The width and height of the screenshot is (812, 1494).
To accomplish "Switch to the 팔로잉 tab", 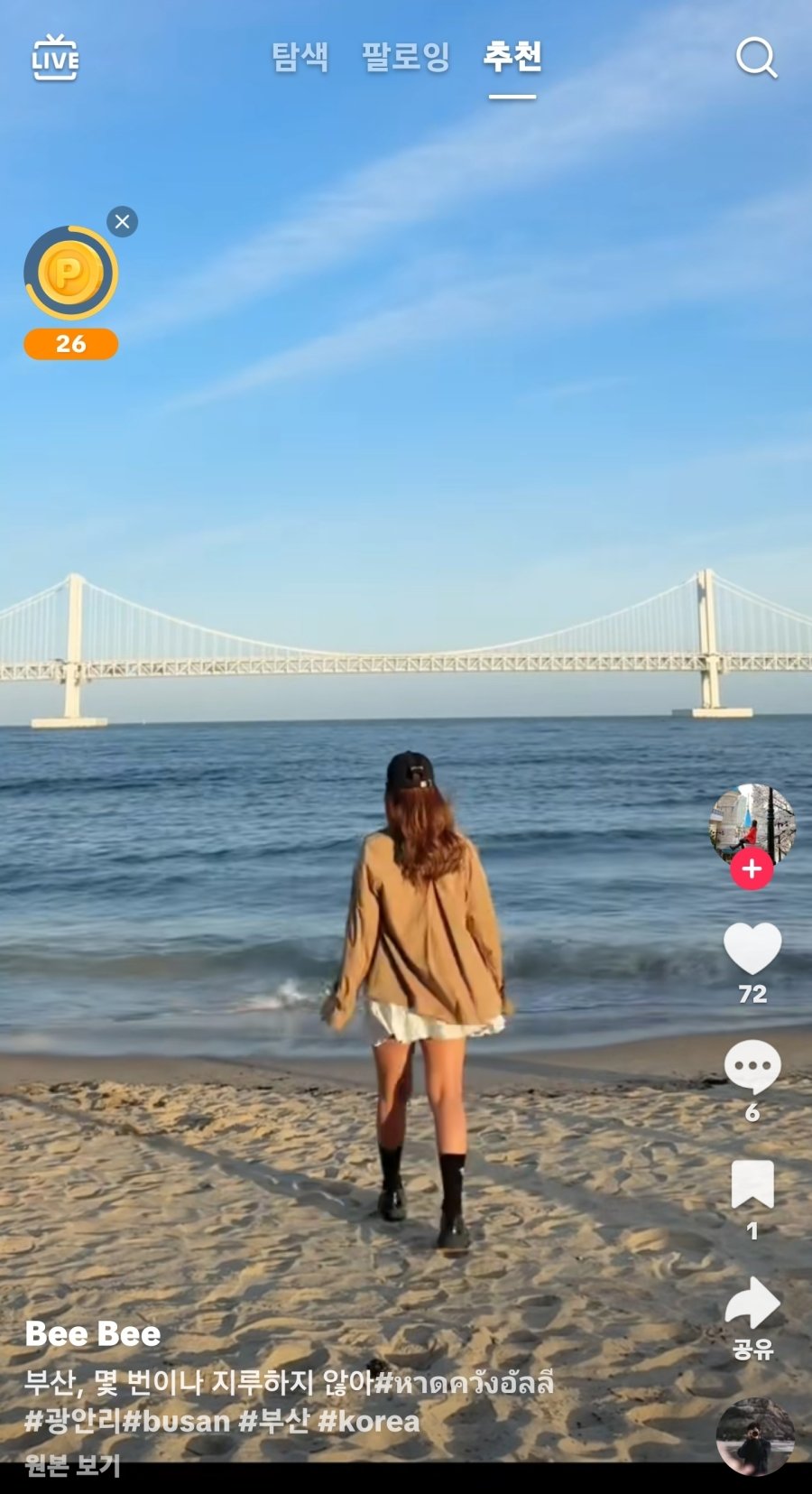I will 406,57.
